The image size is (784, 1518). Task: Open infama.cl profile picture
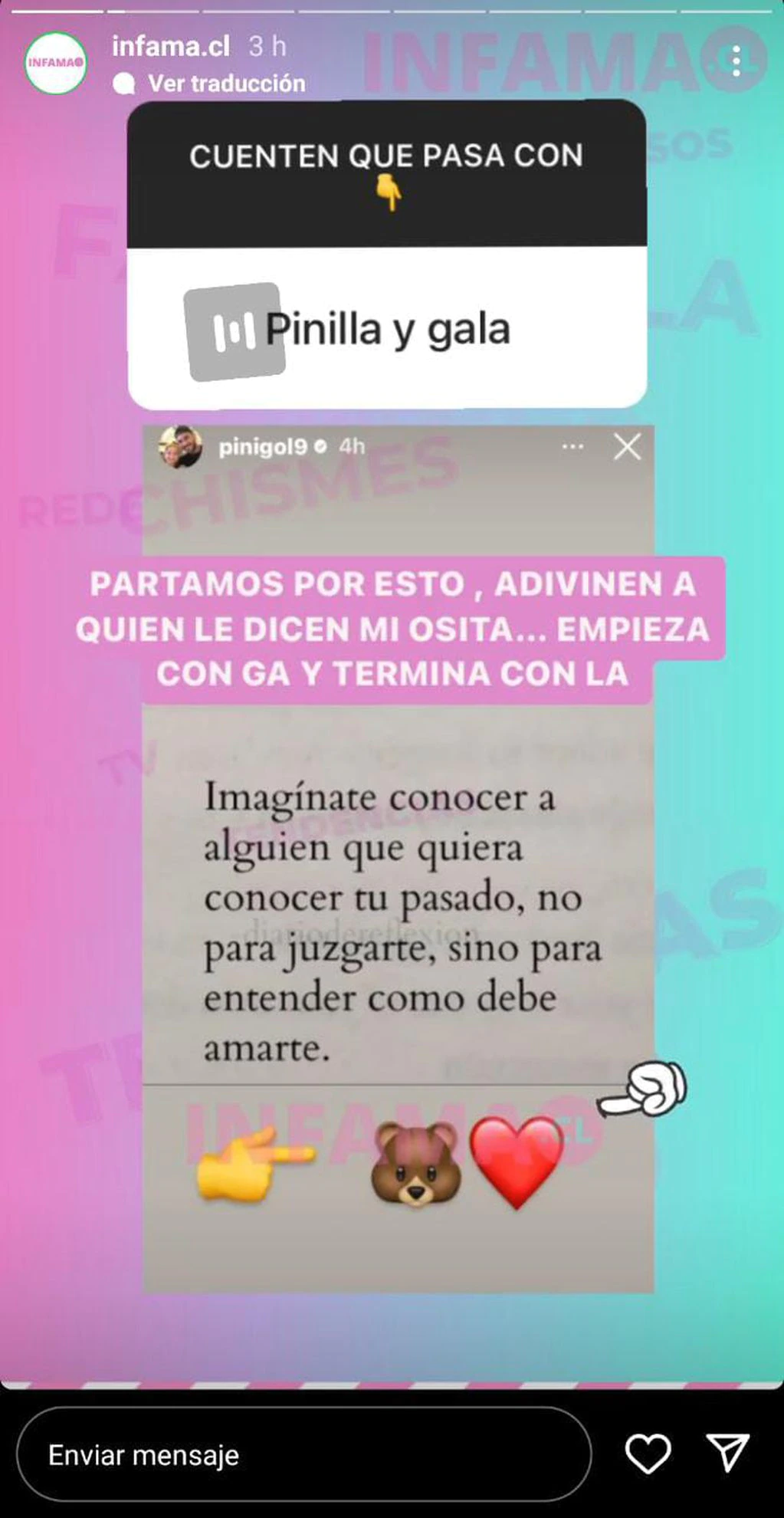tap(55, 63)
